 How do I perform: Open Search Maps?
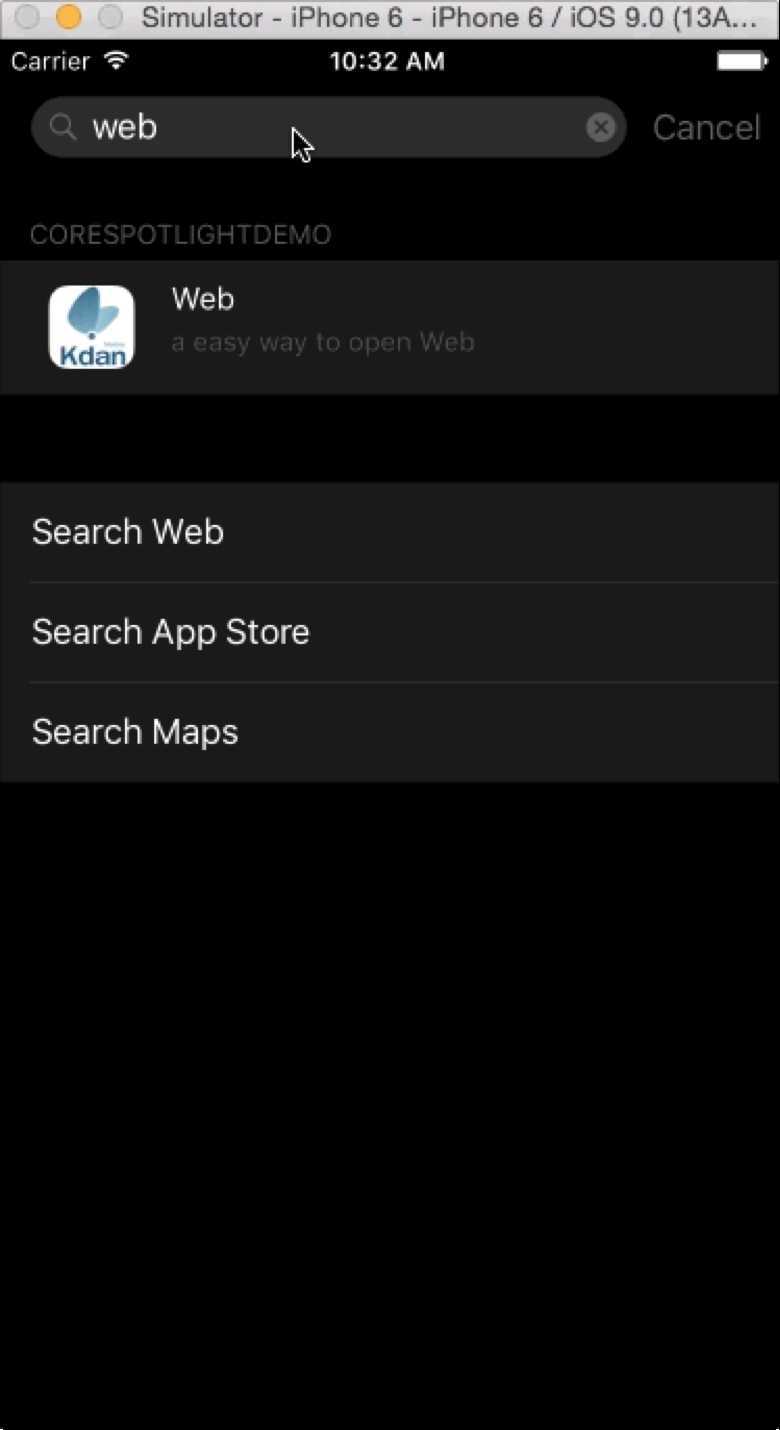390,732
